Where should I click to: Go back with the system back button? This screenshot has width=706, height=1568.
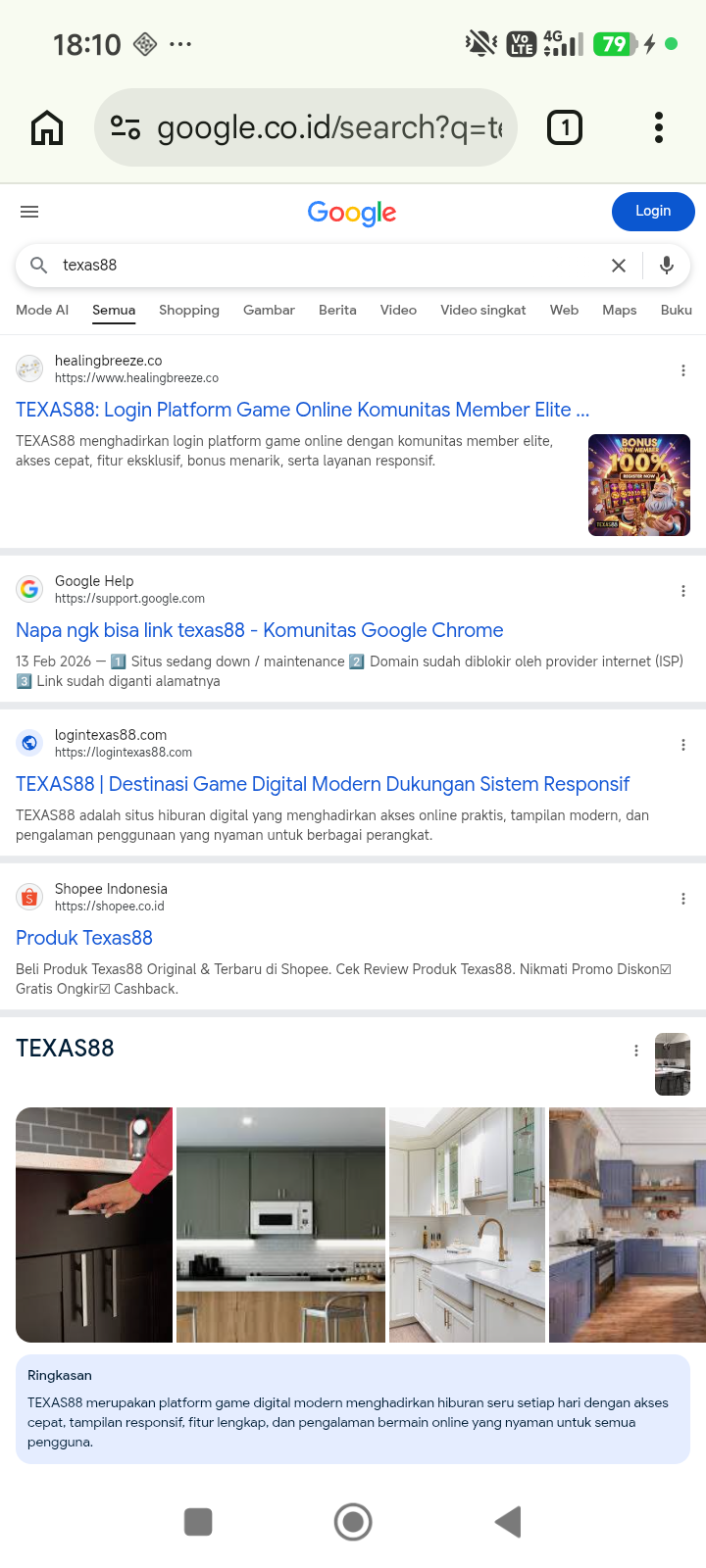pyautogui.click(x=508, y=1522)
